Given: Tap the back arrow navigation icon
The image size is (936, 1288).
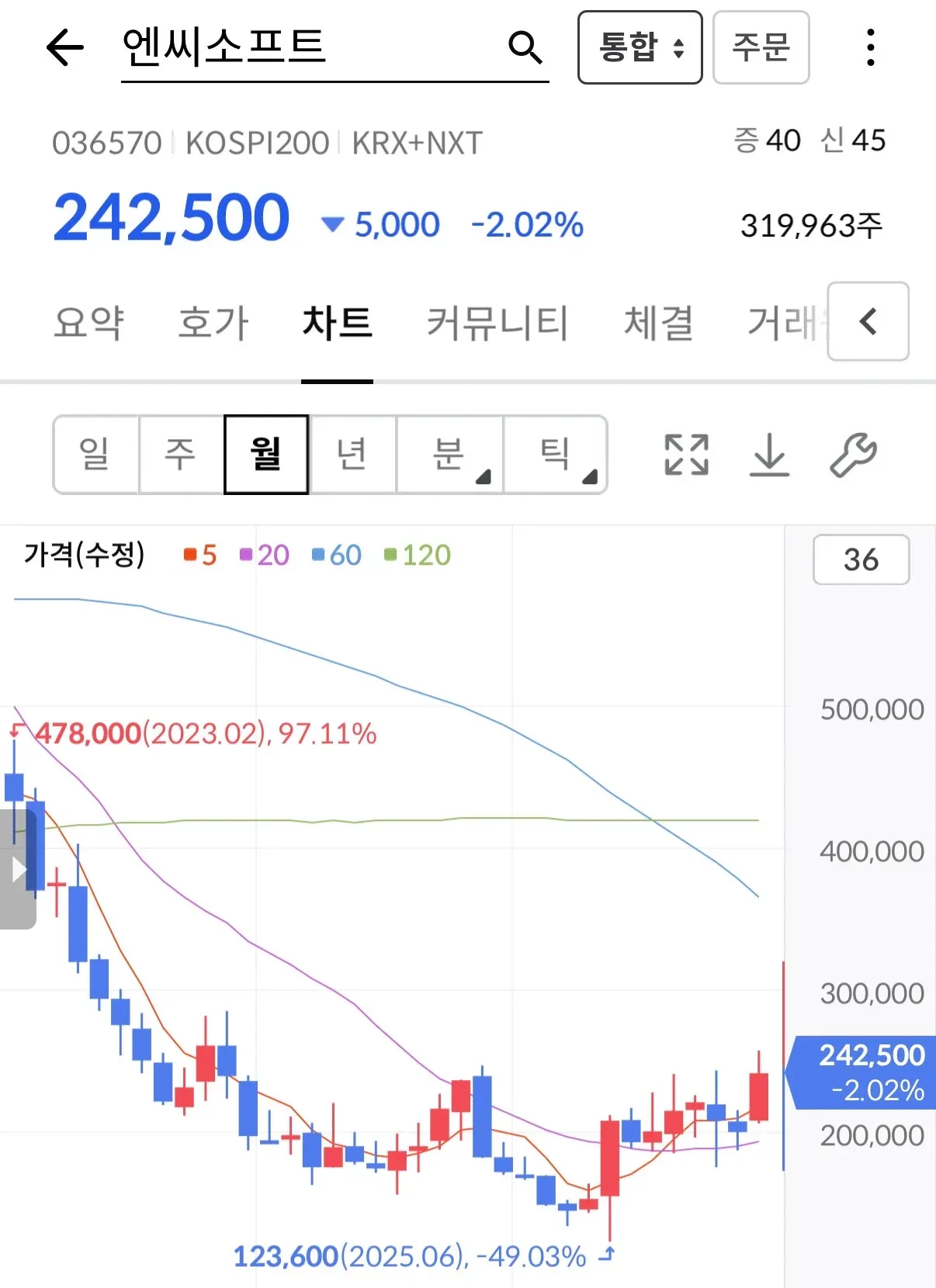Looking at the screenshot, I should (x=66, y=47).
